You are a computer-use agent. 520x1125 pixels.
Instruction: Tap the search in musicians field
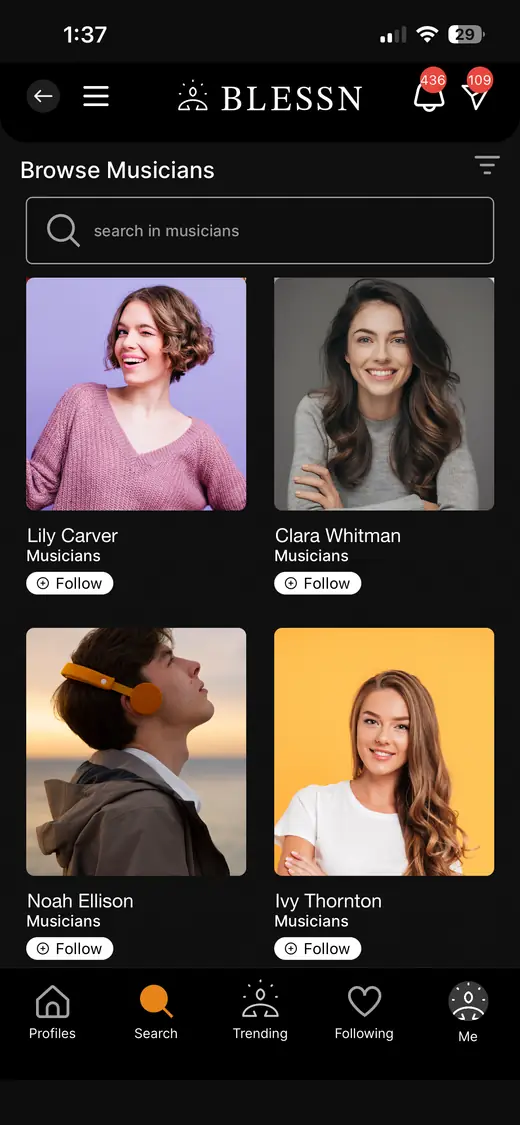coord(260,230)
